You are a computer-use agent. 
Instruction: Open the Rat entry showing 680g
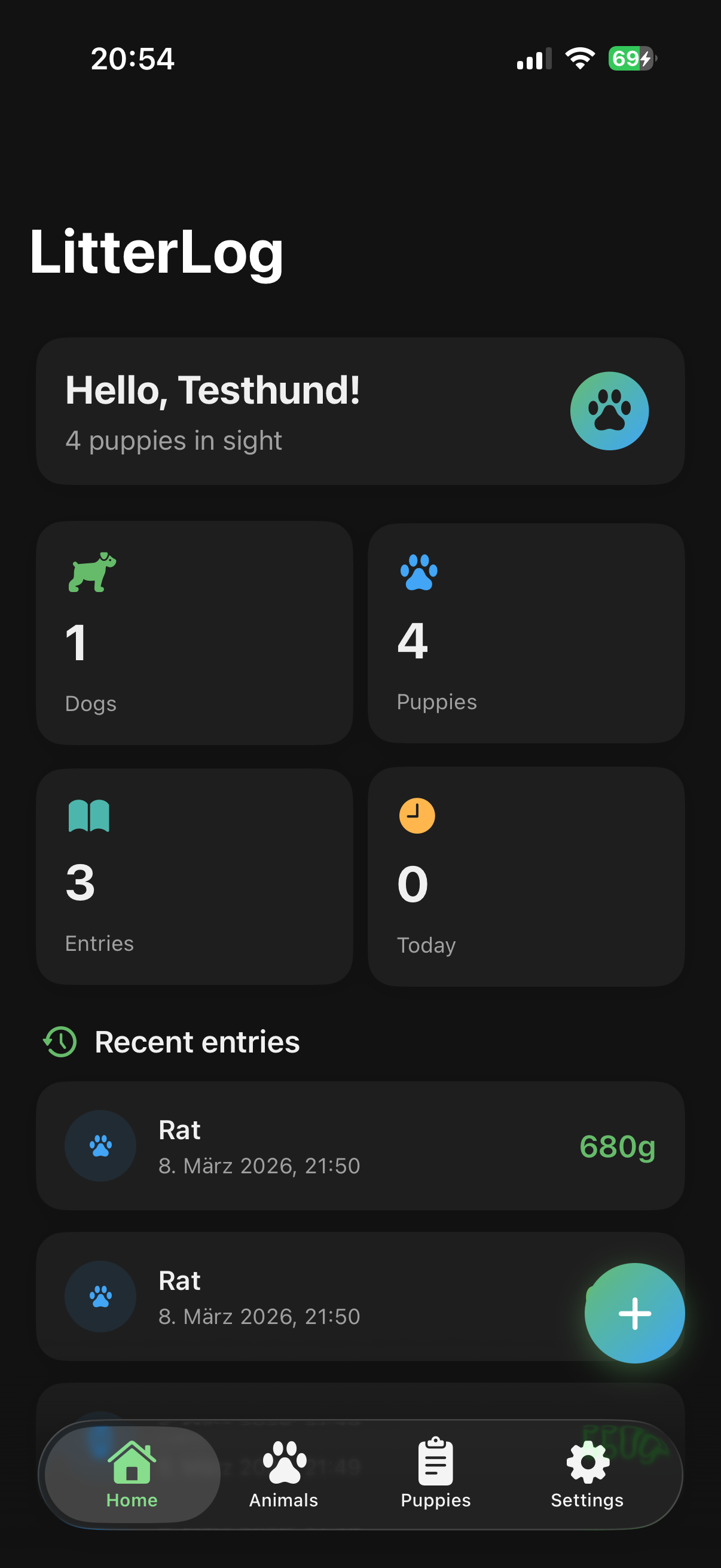pyautogui.click(x=360, y=1146)
